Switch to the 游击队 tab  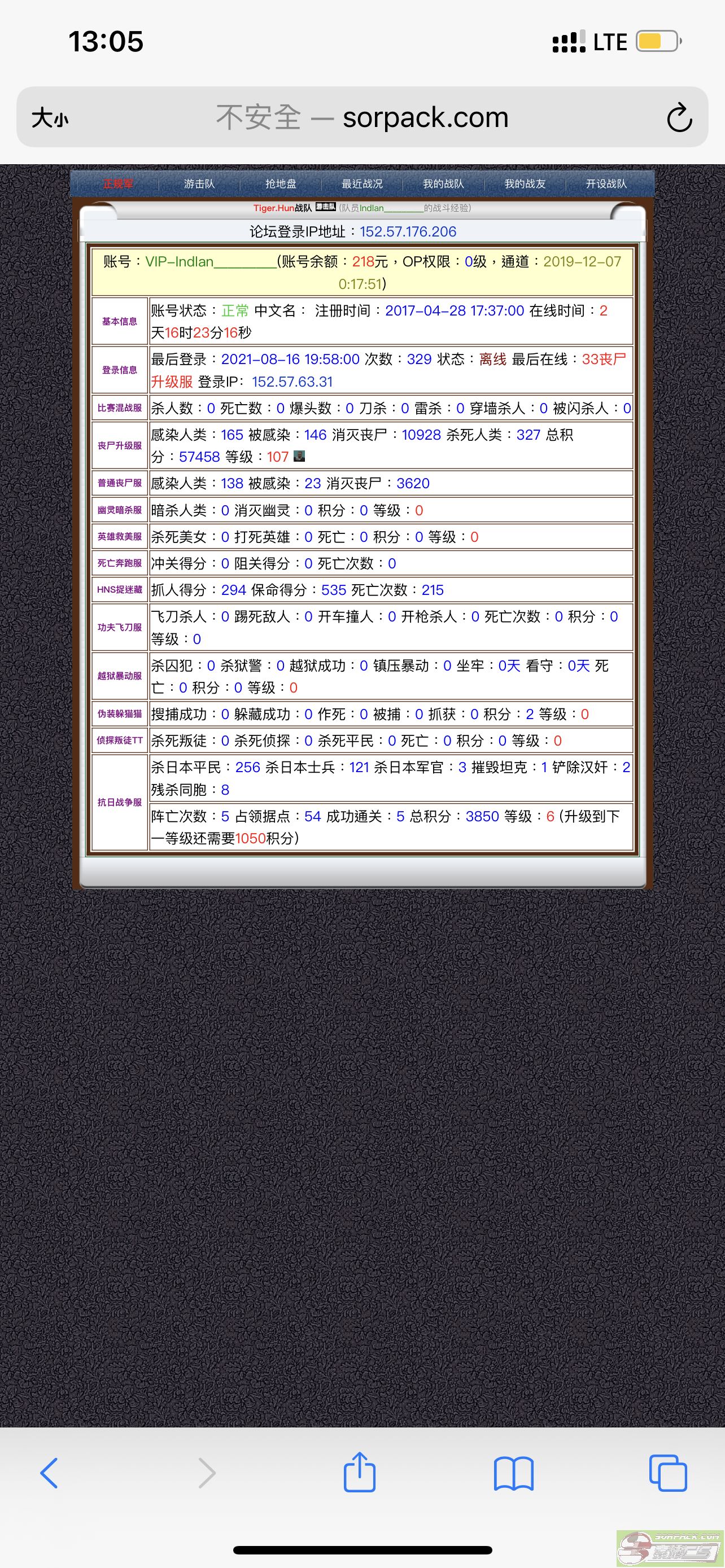199,183
